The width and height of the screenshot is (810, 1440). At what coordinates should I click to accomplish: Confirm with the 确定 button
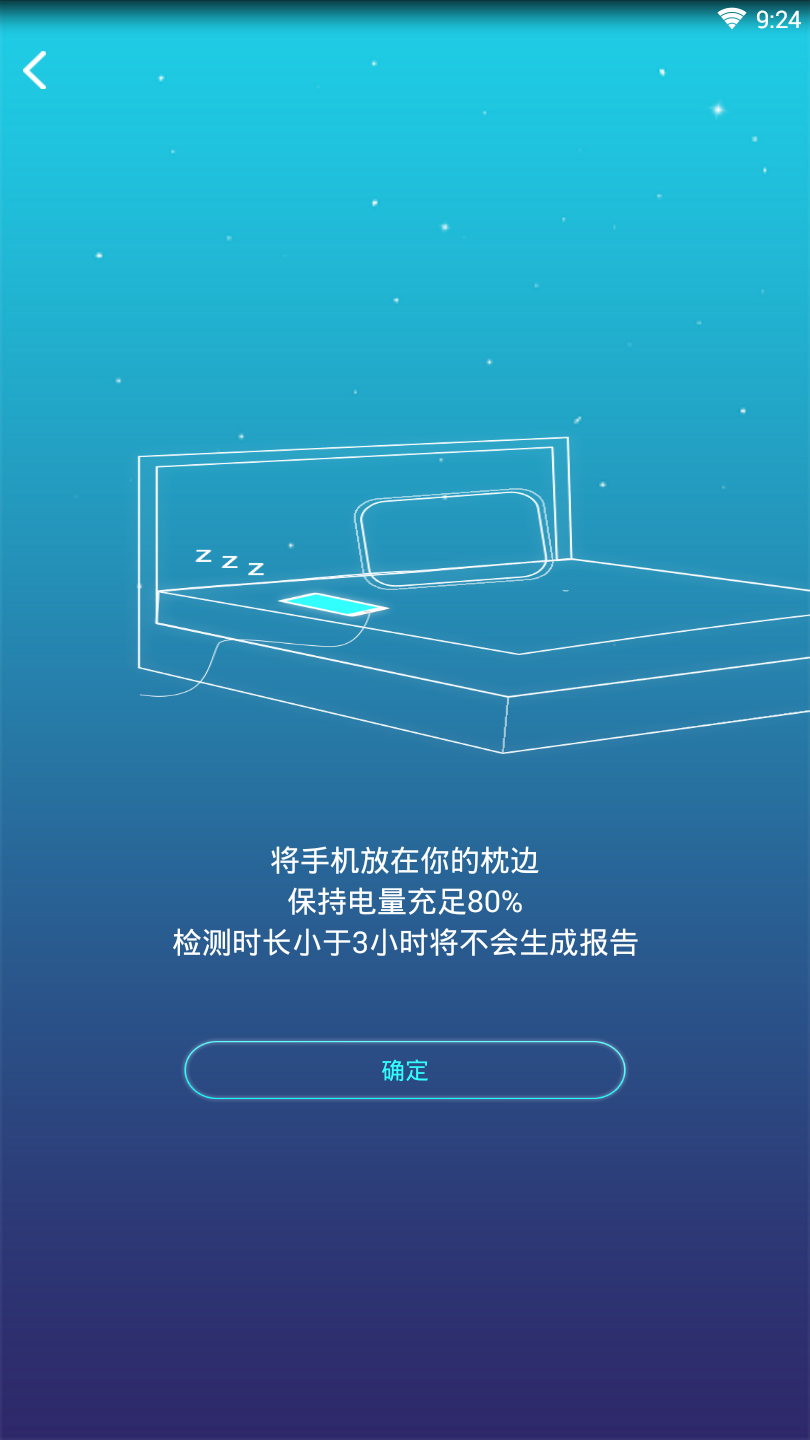pos(405,1070)
